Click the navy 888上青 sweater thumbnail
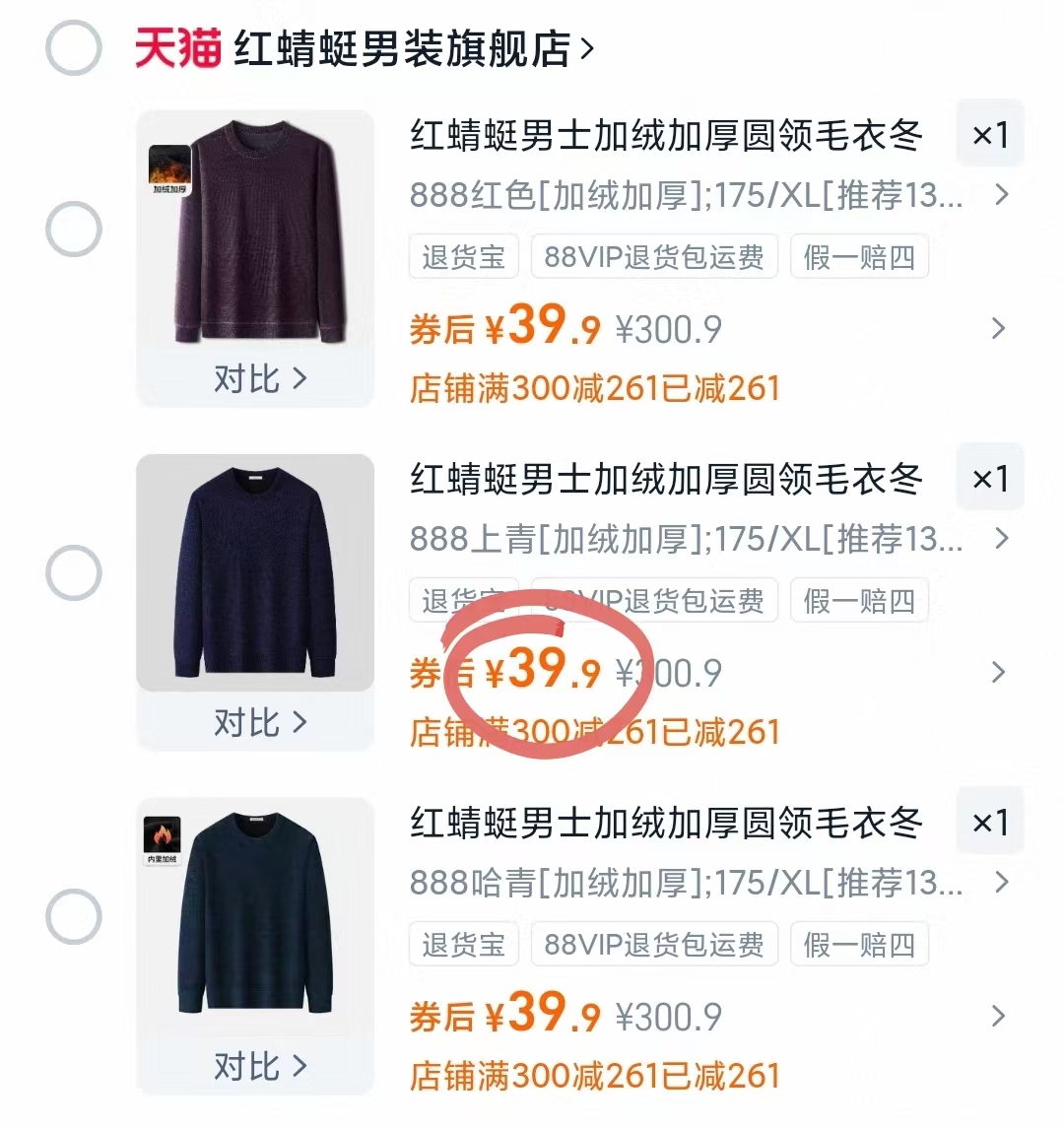The width and height of the screenshot is (1064, 1127). pos(254,571)
